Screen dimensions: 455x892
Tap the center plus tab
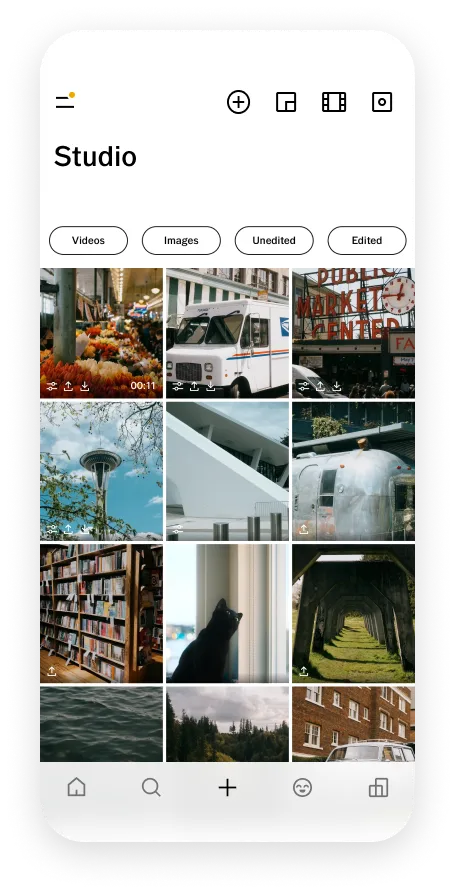tap(228, 787)
